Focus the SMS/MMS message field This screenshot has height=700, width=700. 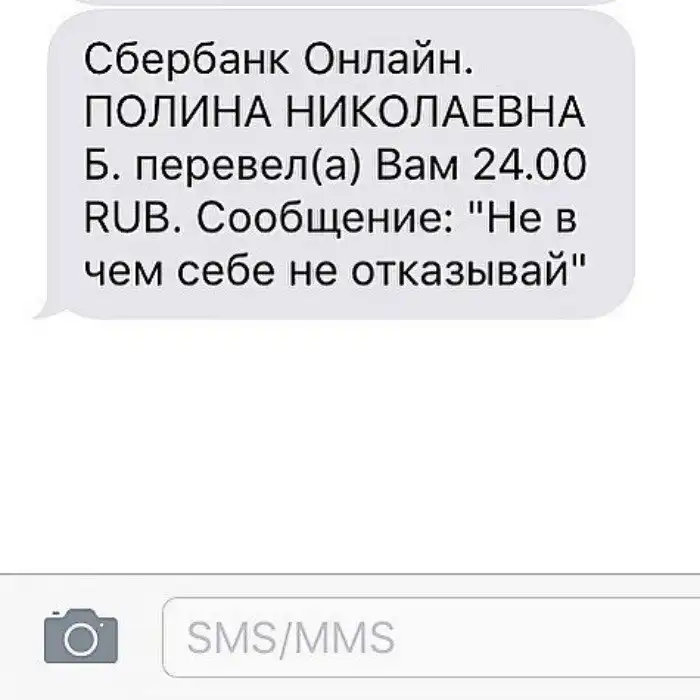click(x=430, y=637)
